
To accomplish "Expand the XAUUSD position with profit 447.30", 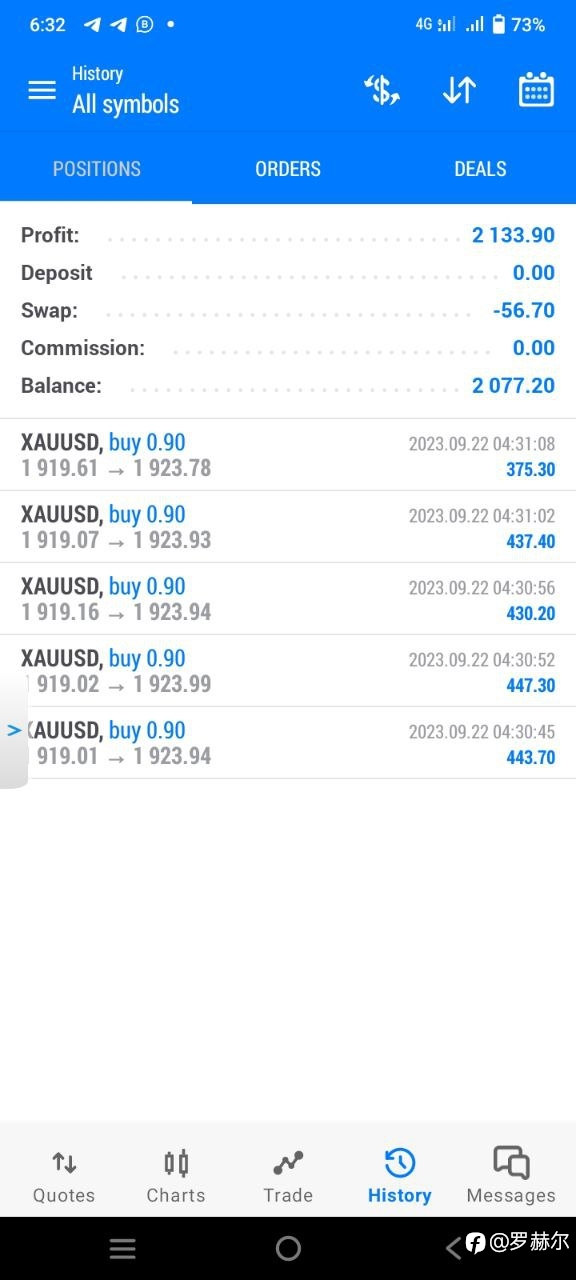I will pos(288,671).
